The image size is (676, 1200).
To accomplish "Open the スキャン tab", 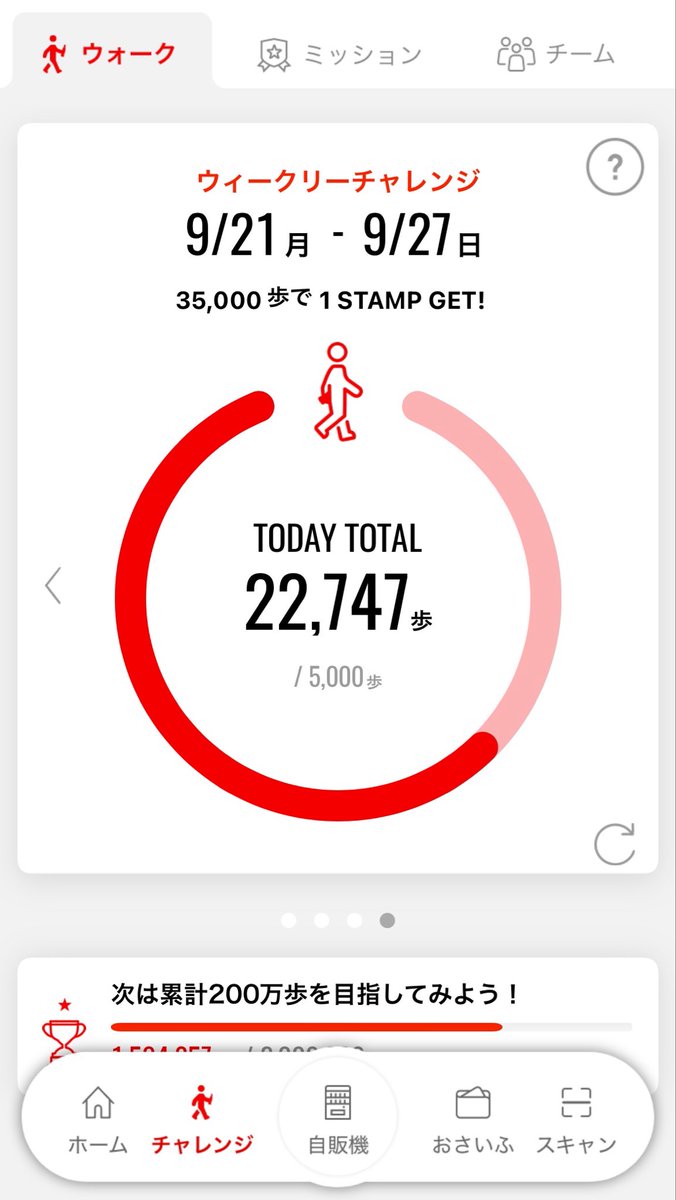I will click(576, 1120).
